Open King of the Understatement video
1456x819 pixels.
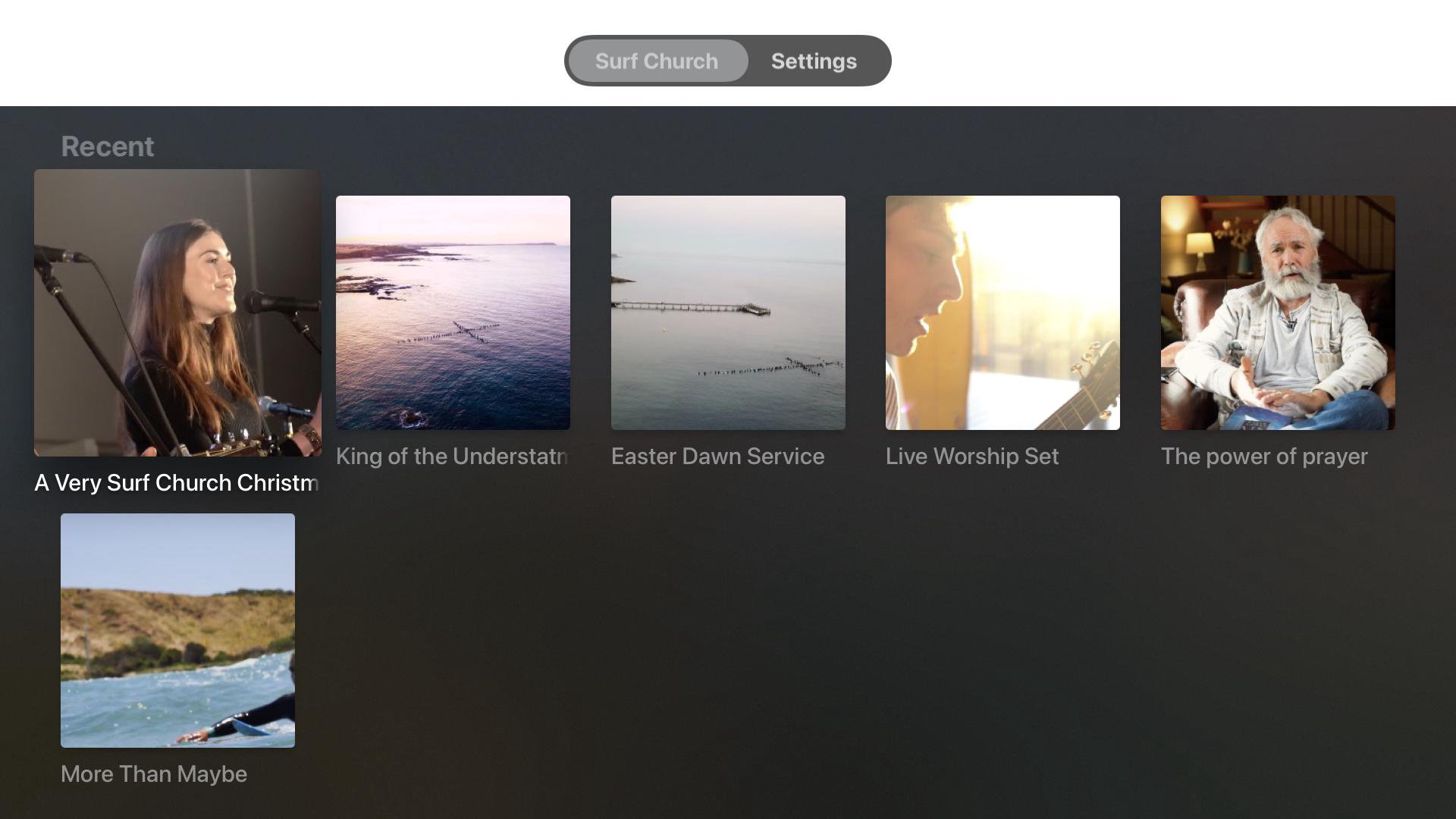pyautogui.click(x=453, y=312)
